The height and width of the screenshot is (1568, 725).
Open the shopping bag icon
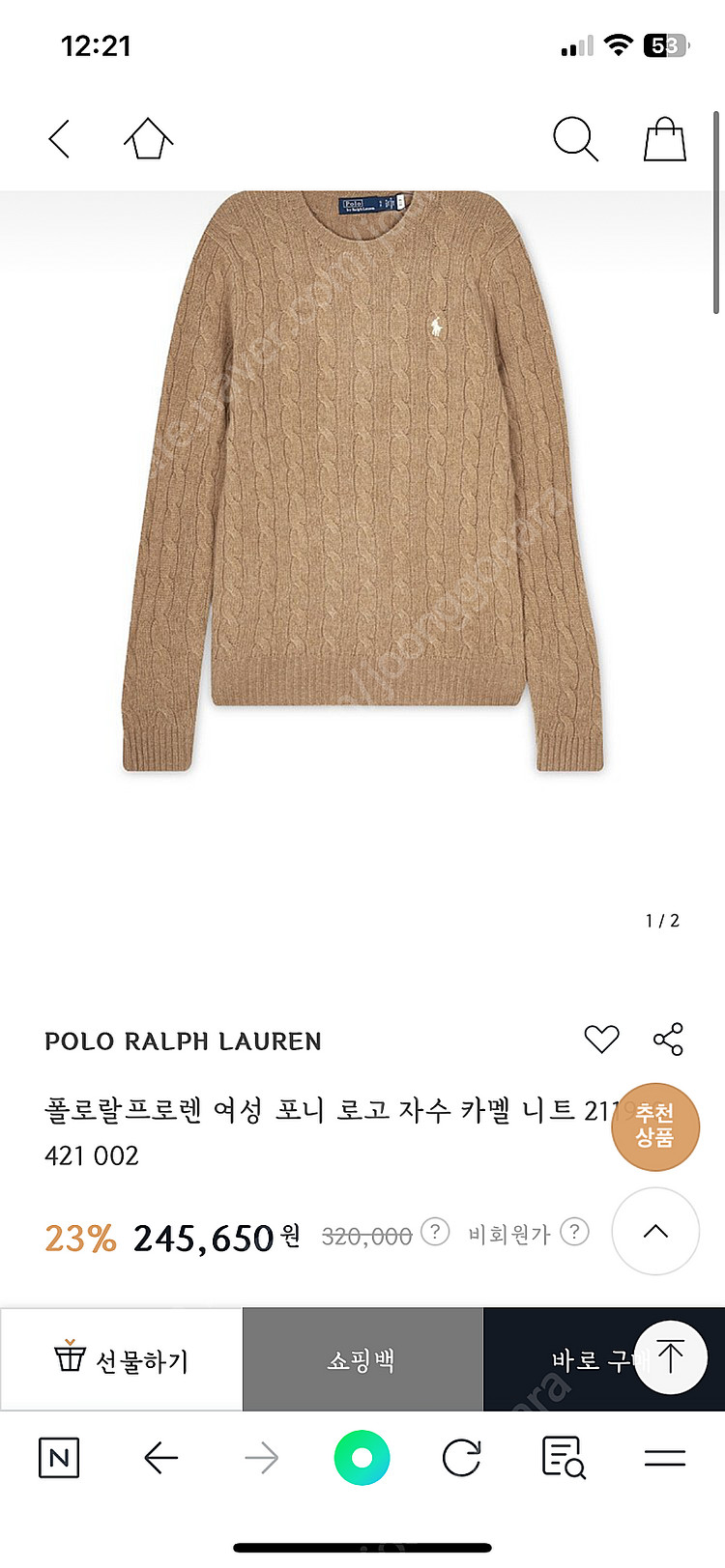[665, 139]
